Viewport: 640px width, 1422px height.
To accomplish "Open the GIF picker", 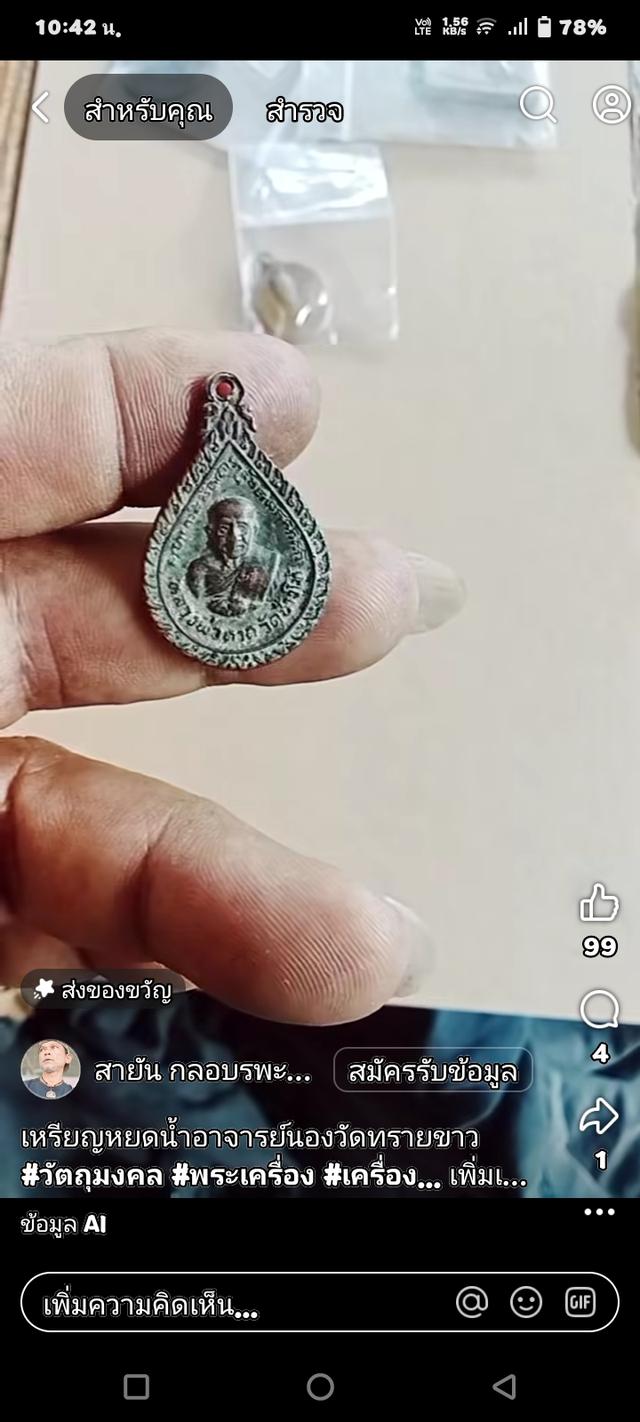I will point(580,1302).
